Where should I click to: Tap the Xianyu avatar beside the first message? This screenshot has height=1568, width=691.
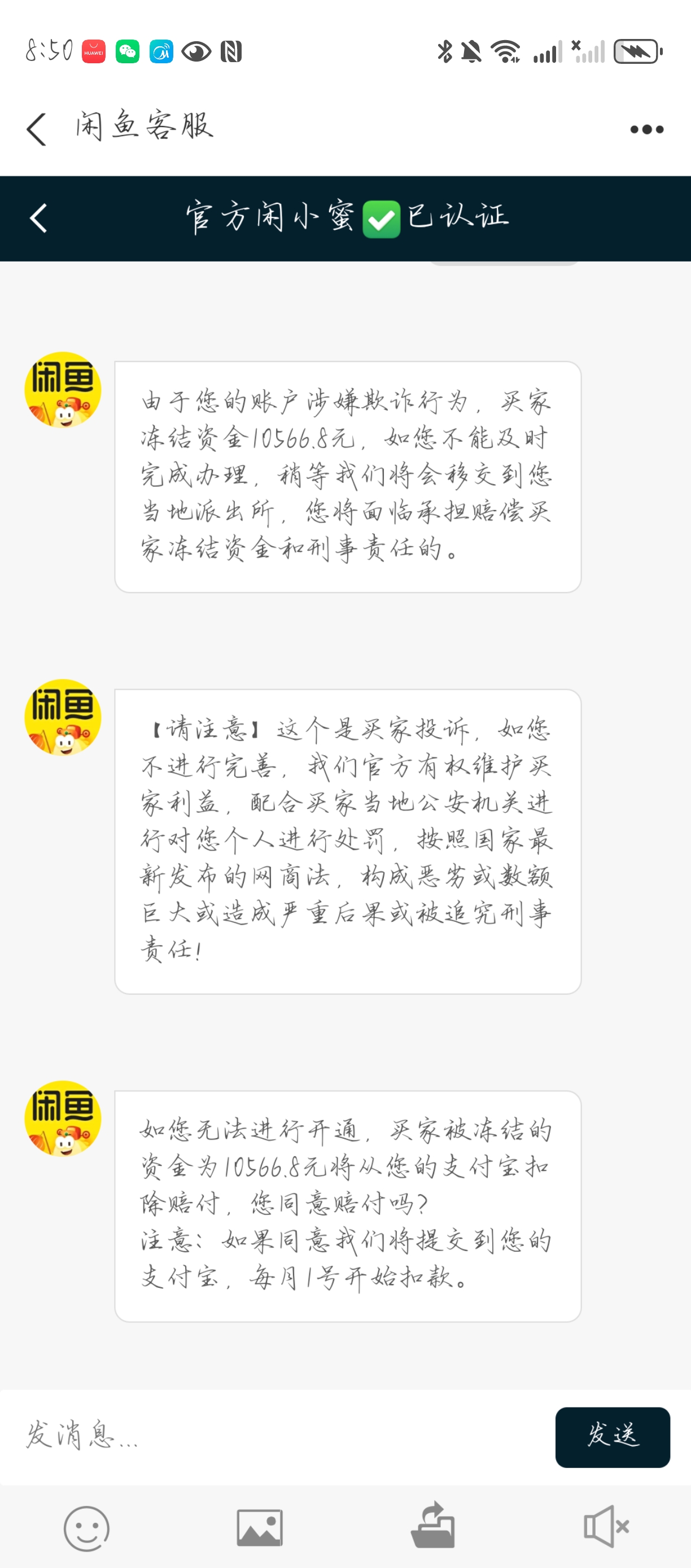[x=63, y=395]
